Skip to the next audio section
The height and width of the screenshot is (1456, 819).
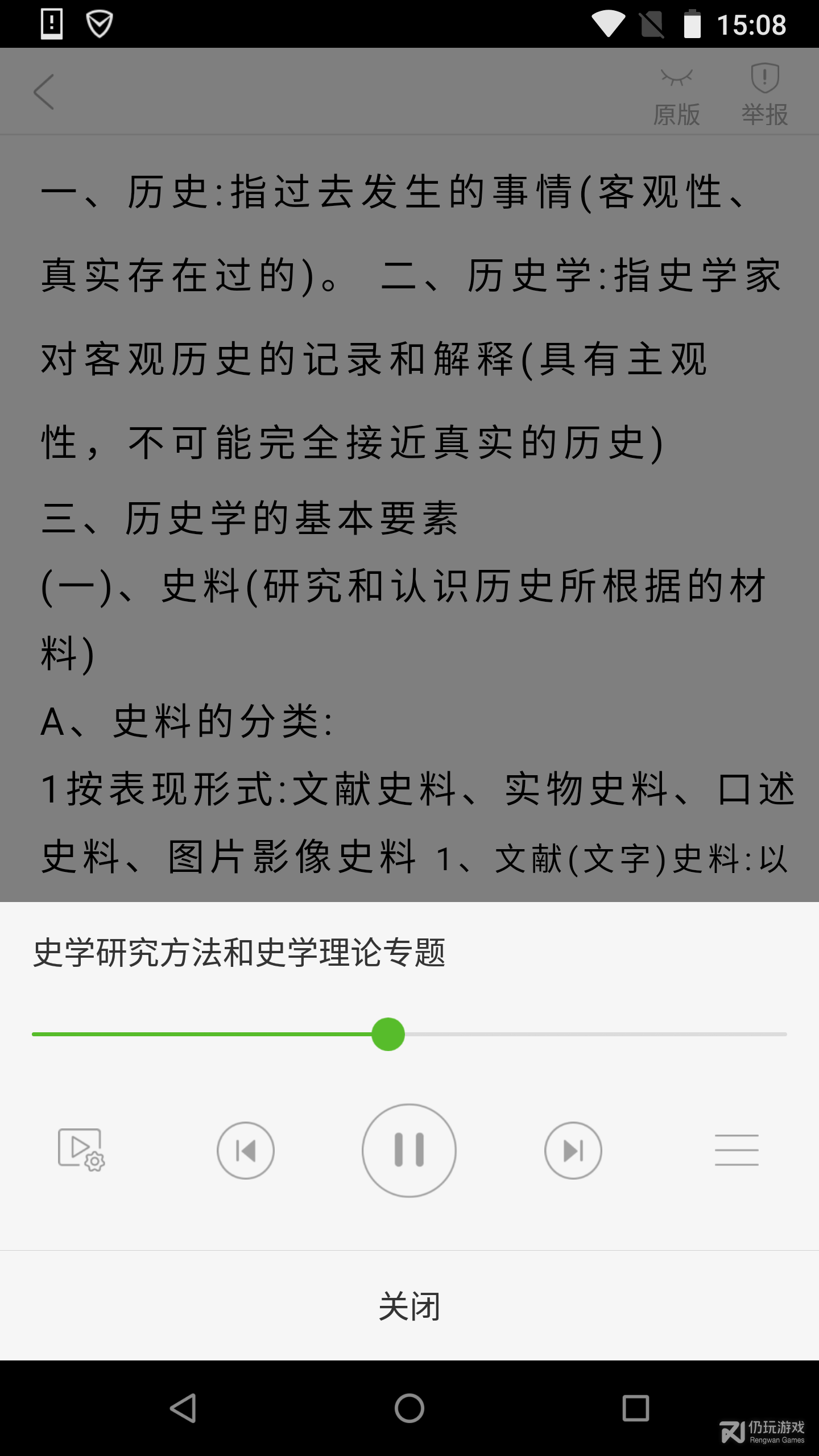pyautogui.click(x=573, y=1150)
